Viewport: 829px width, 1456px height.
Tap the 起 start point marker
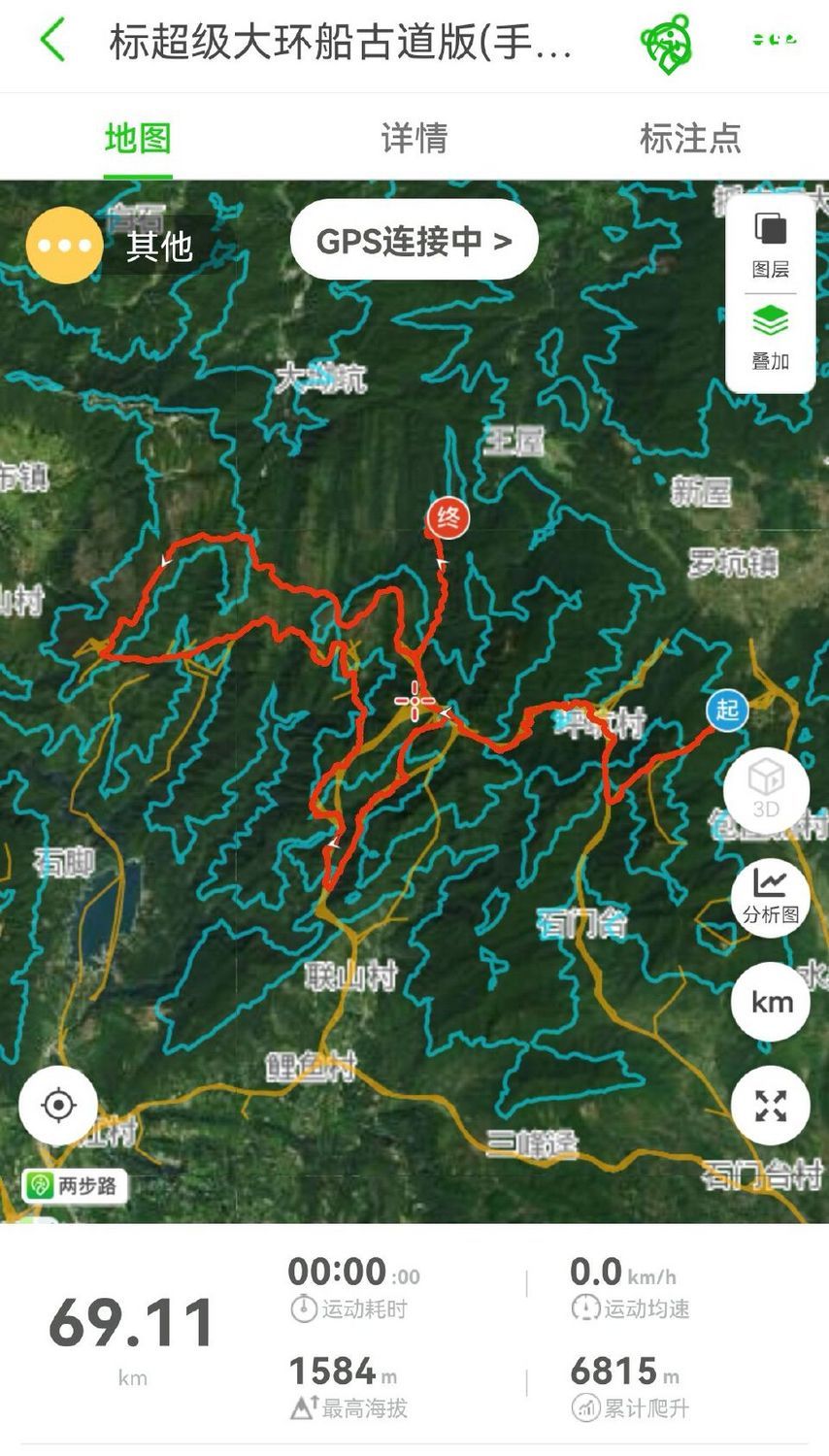(x=727, y=710)
